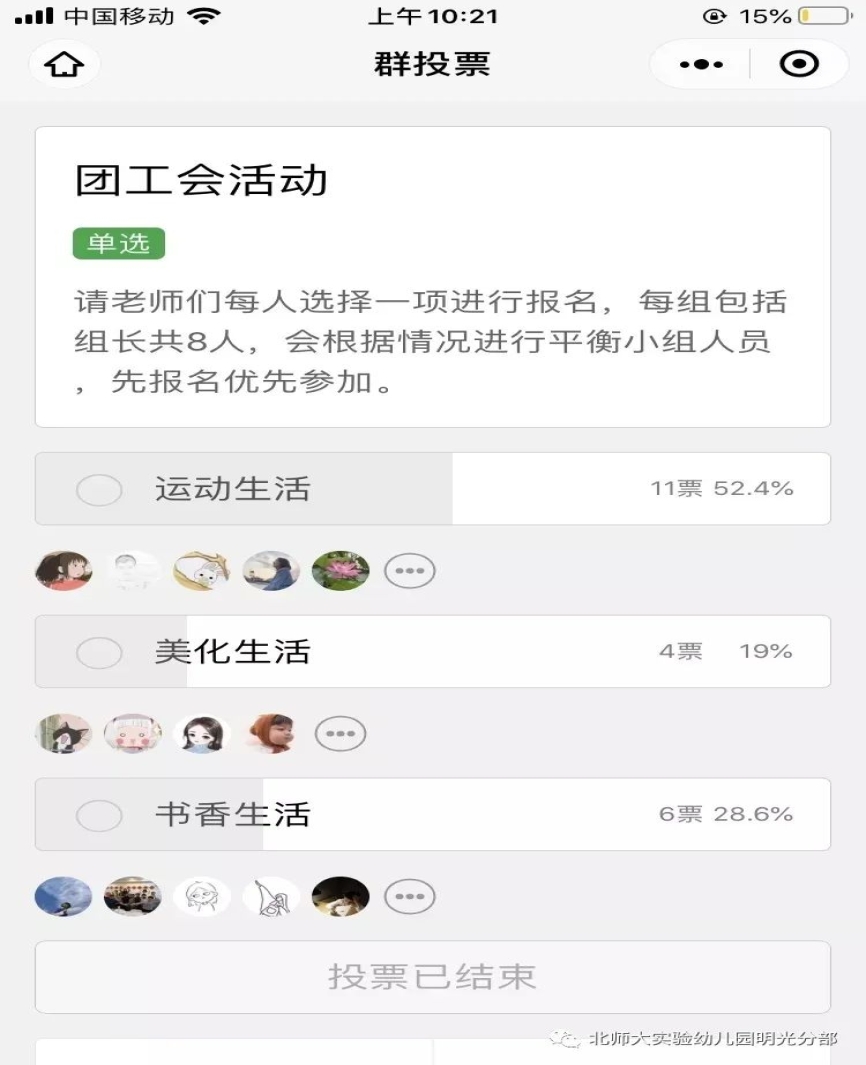
Task: Open the three-dot menu in the top capsule
Action: point(701,65)
